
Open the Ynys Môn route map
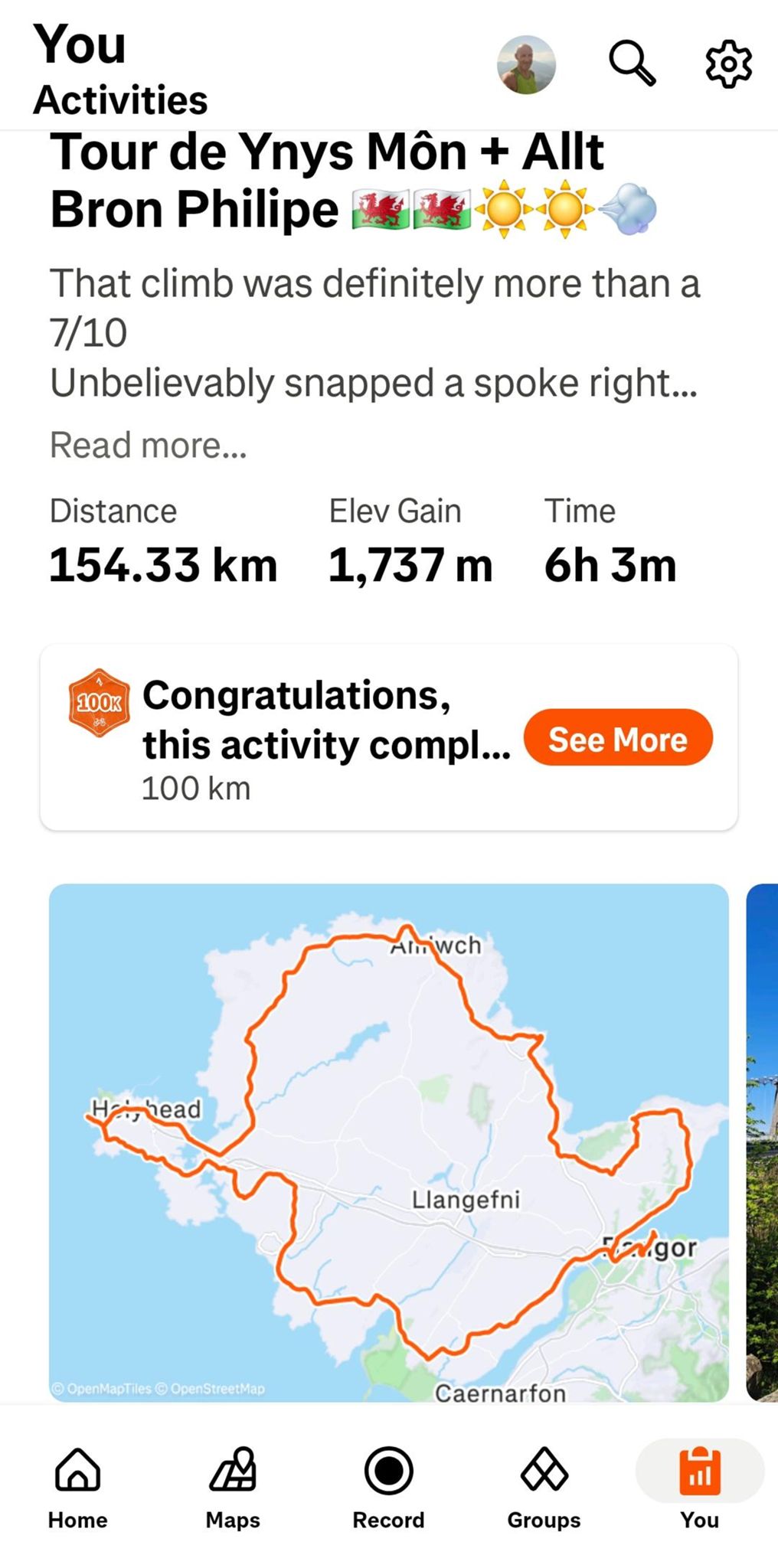tap(388, 1142)
